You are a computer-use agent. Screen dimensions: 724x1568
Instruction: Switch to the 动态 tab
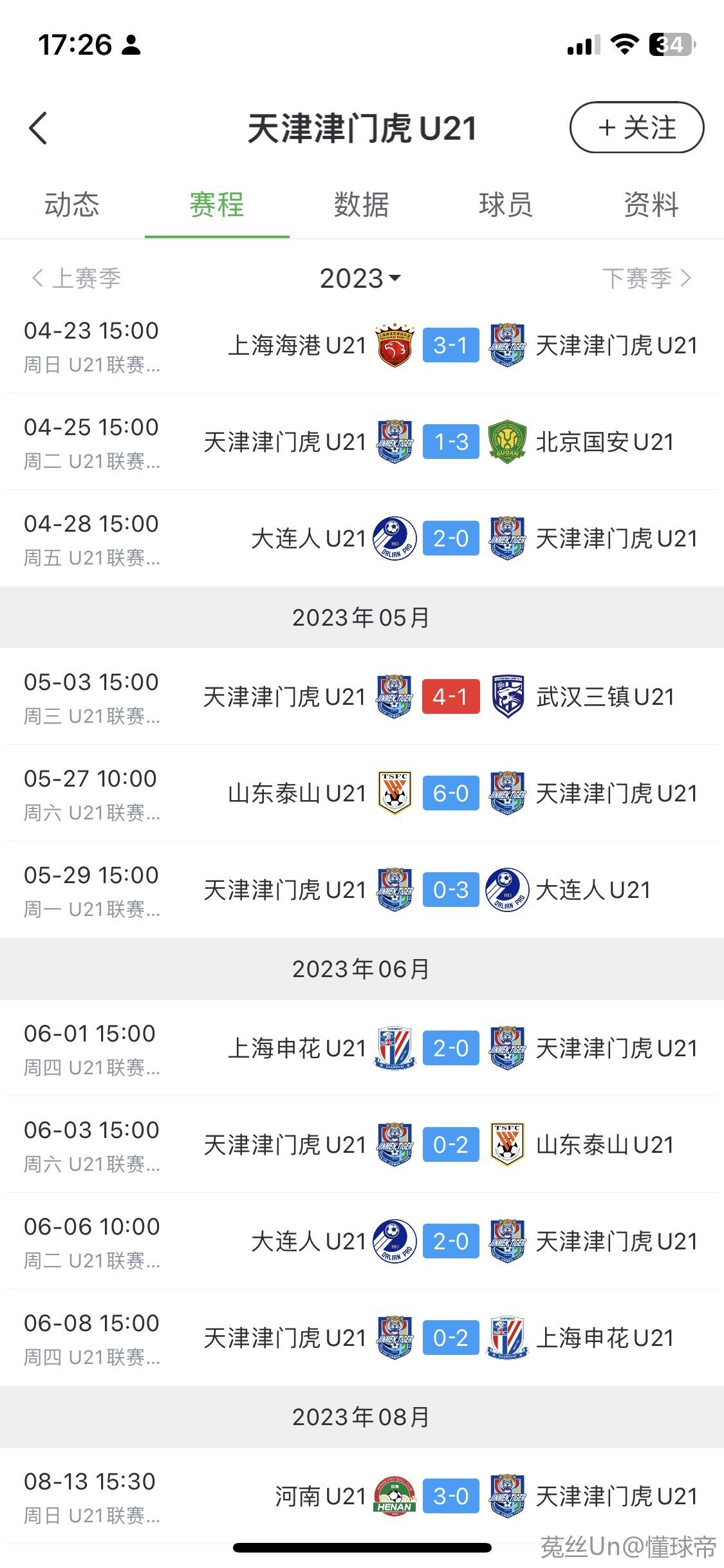[72, 205]
